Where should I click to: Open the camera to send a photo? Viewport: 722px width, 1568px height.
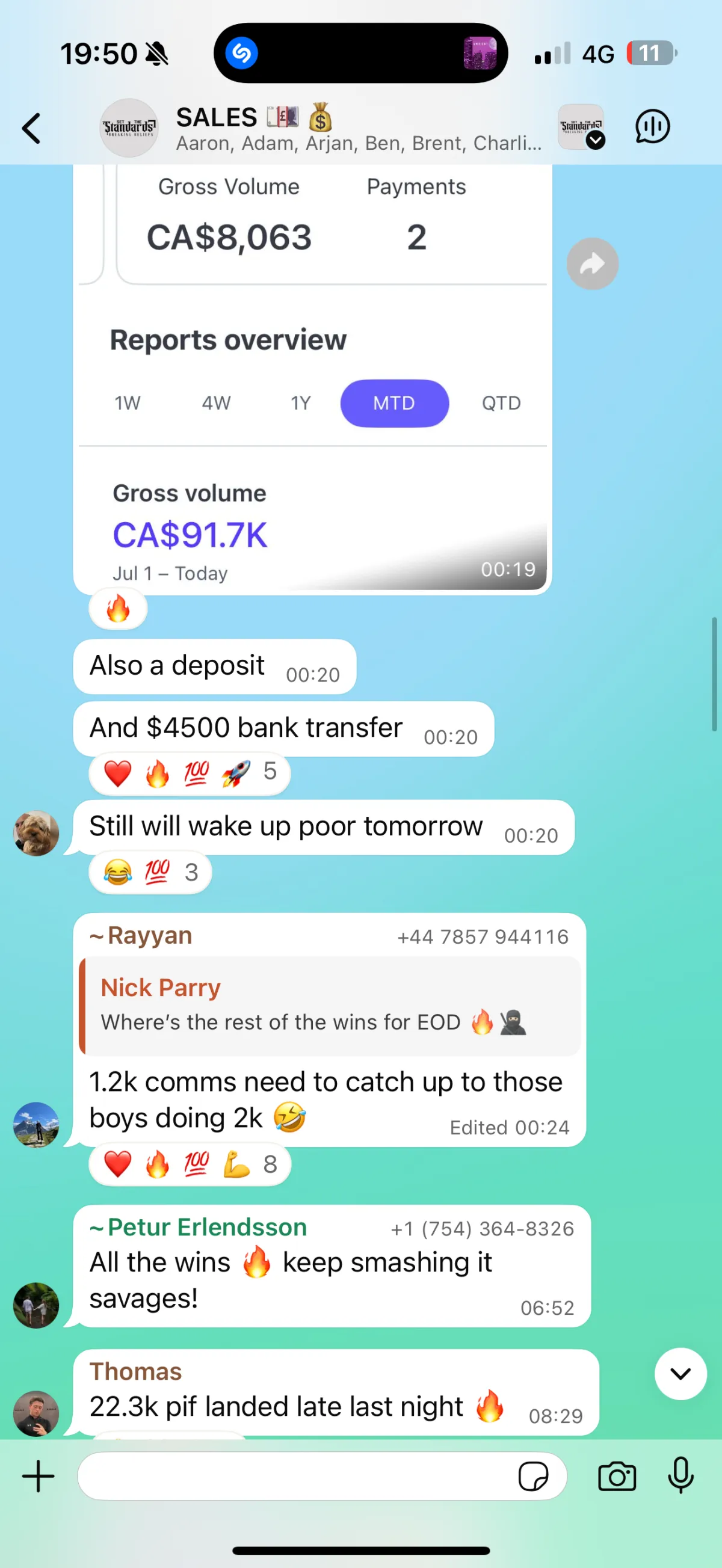click(617, 1476)
